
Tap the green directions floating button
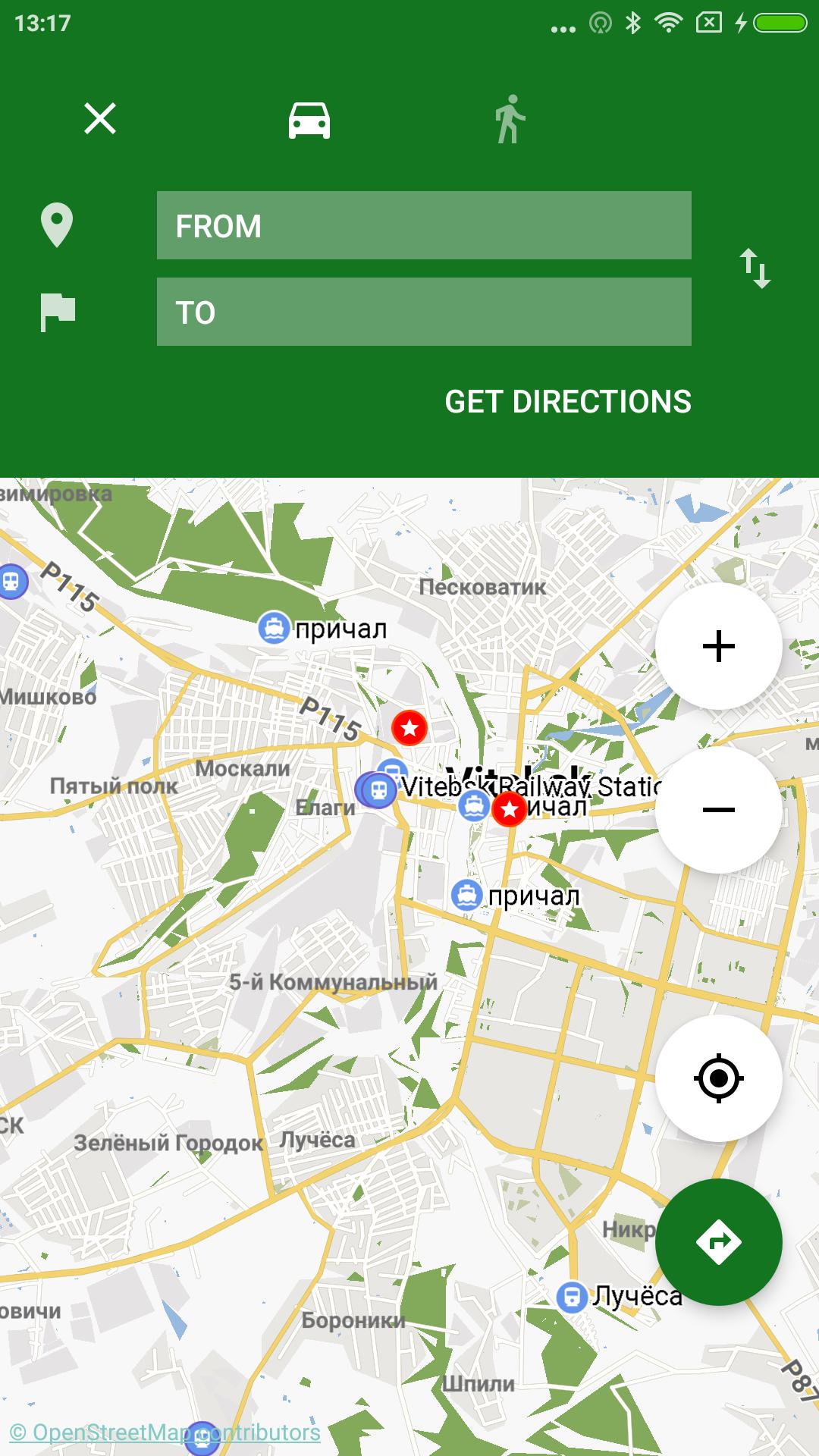coord(718,1241)
